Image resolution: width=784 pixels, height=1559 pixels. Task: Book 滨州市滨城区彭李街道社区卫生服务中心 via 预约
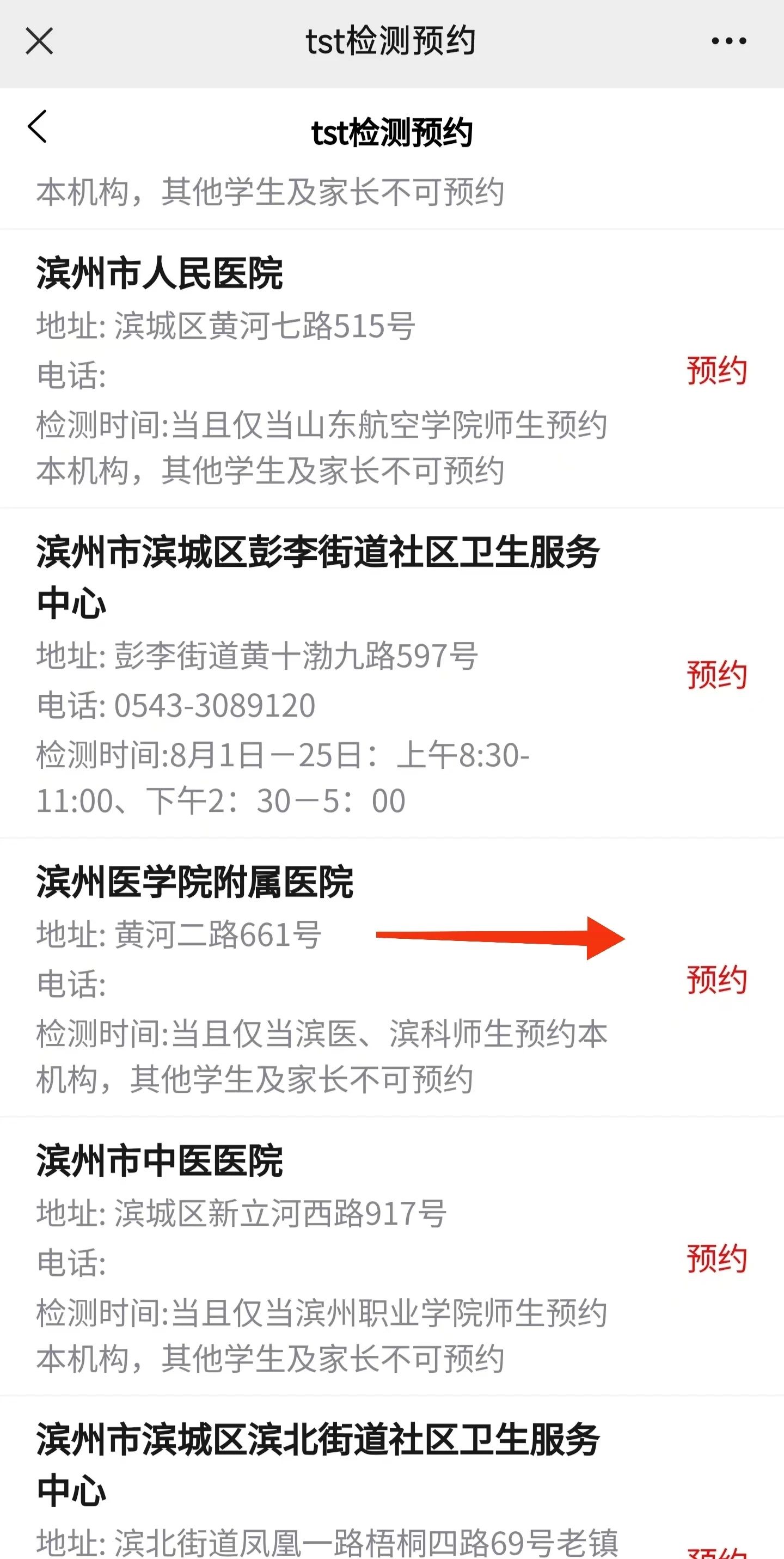click(716, 675)
